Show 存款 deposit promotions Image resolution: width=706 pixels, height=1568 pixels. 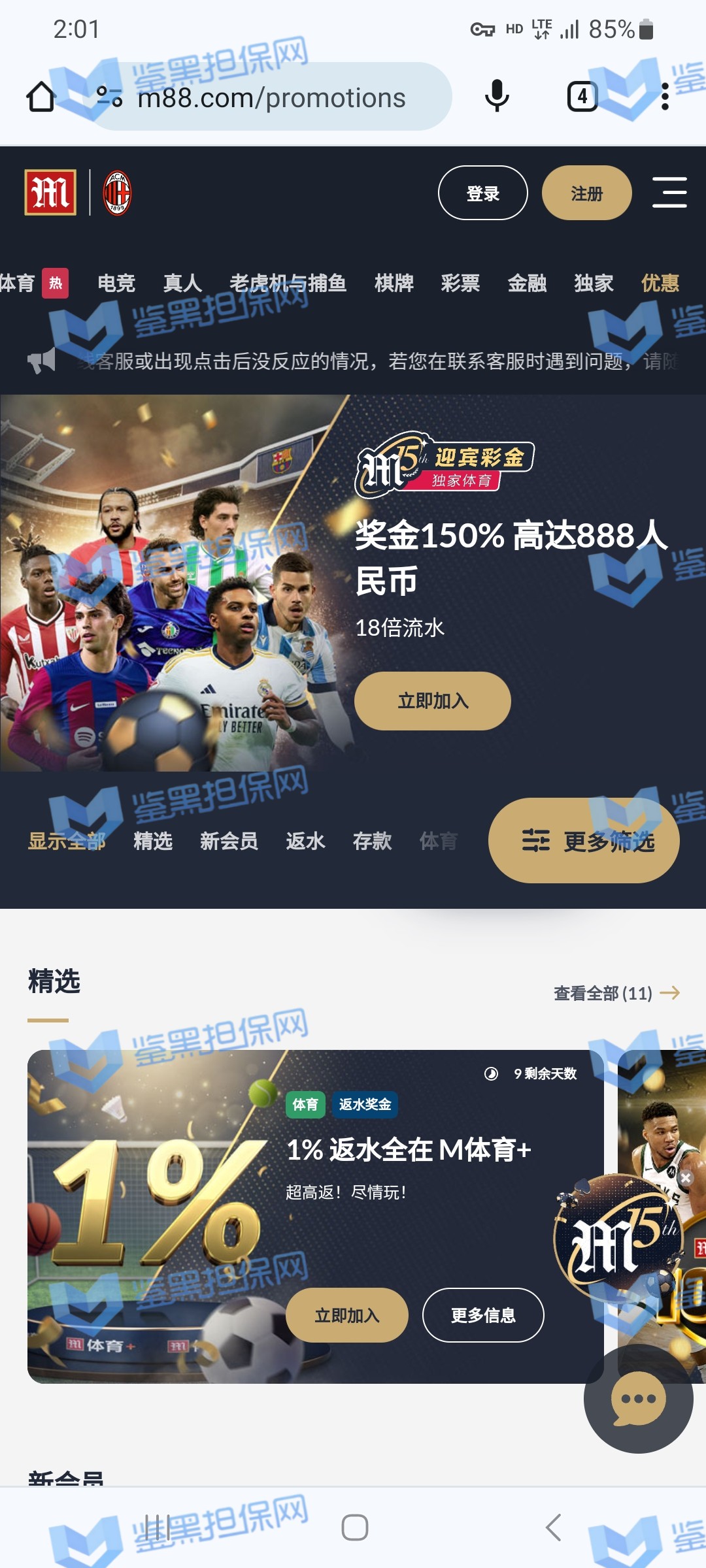point(372,841)
